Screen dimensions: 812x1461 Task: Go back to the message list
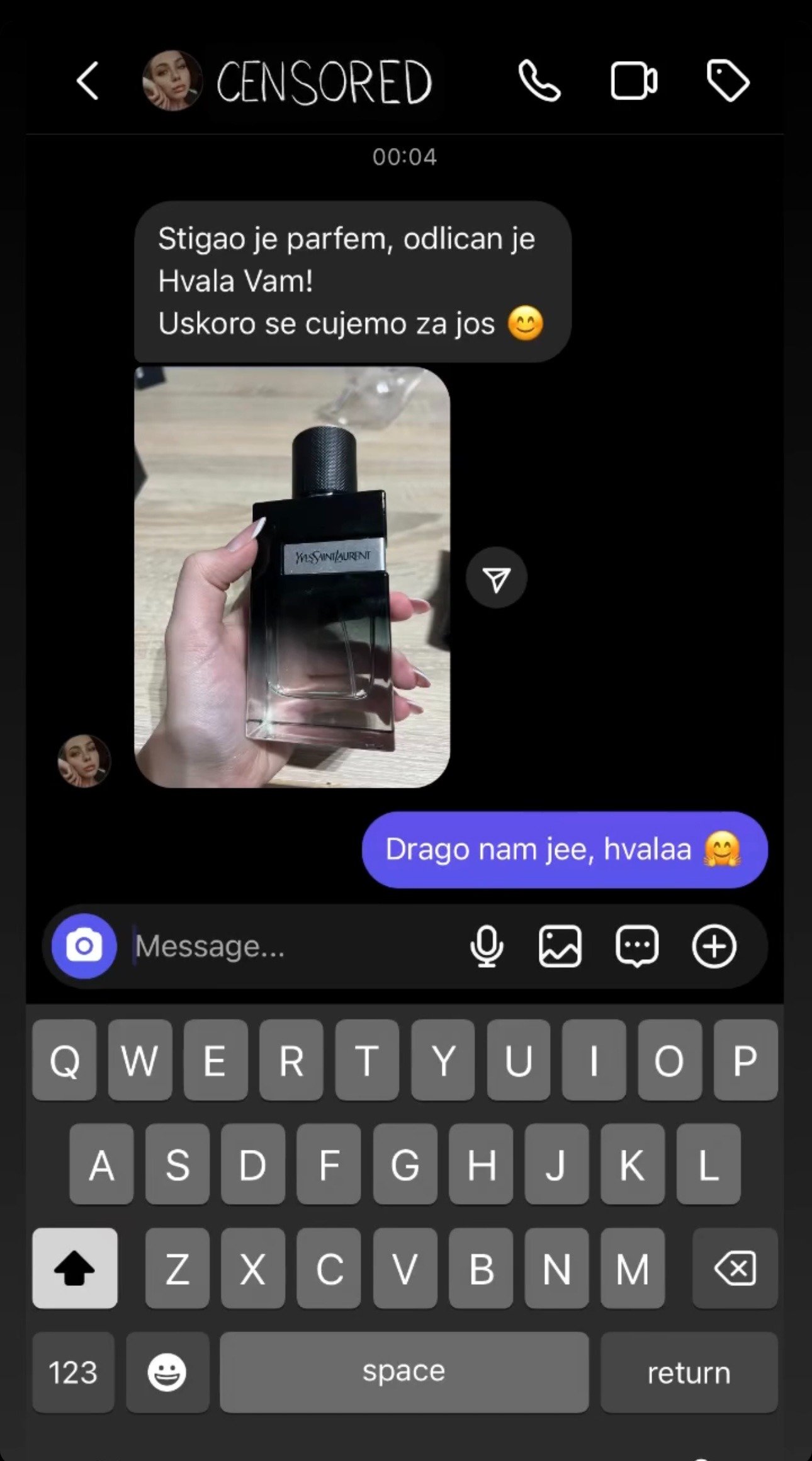tap(88, 81)
